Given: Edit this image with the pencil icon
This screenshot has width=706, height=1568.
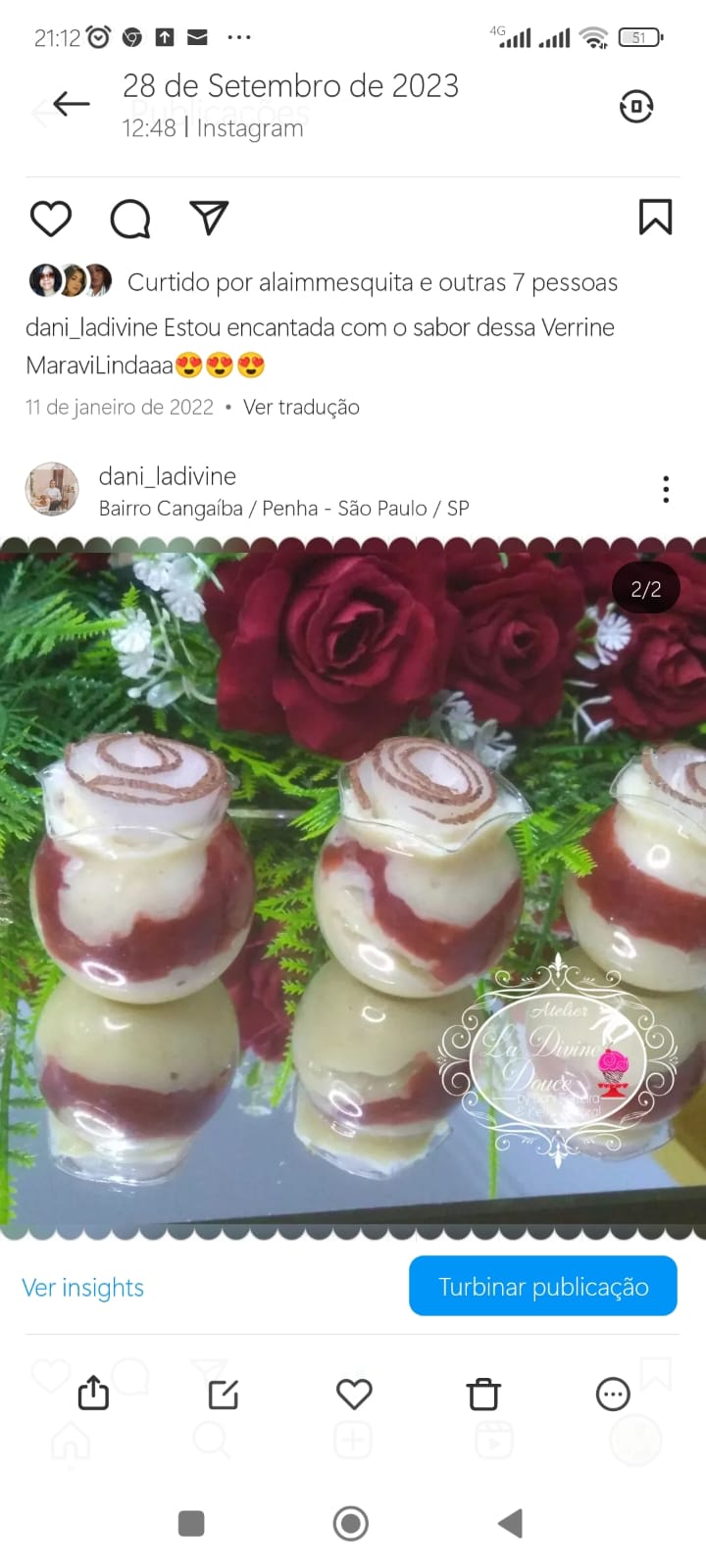Looking at the screenshot, I should click(x=224, y=1394).
